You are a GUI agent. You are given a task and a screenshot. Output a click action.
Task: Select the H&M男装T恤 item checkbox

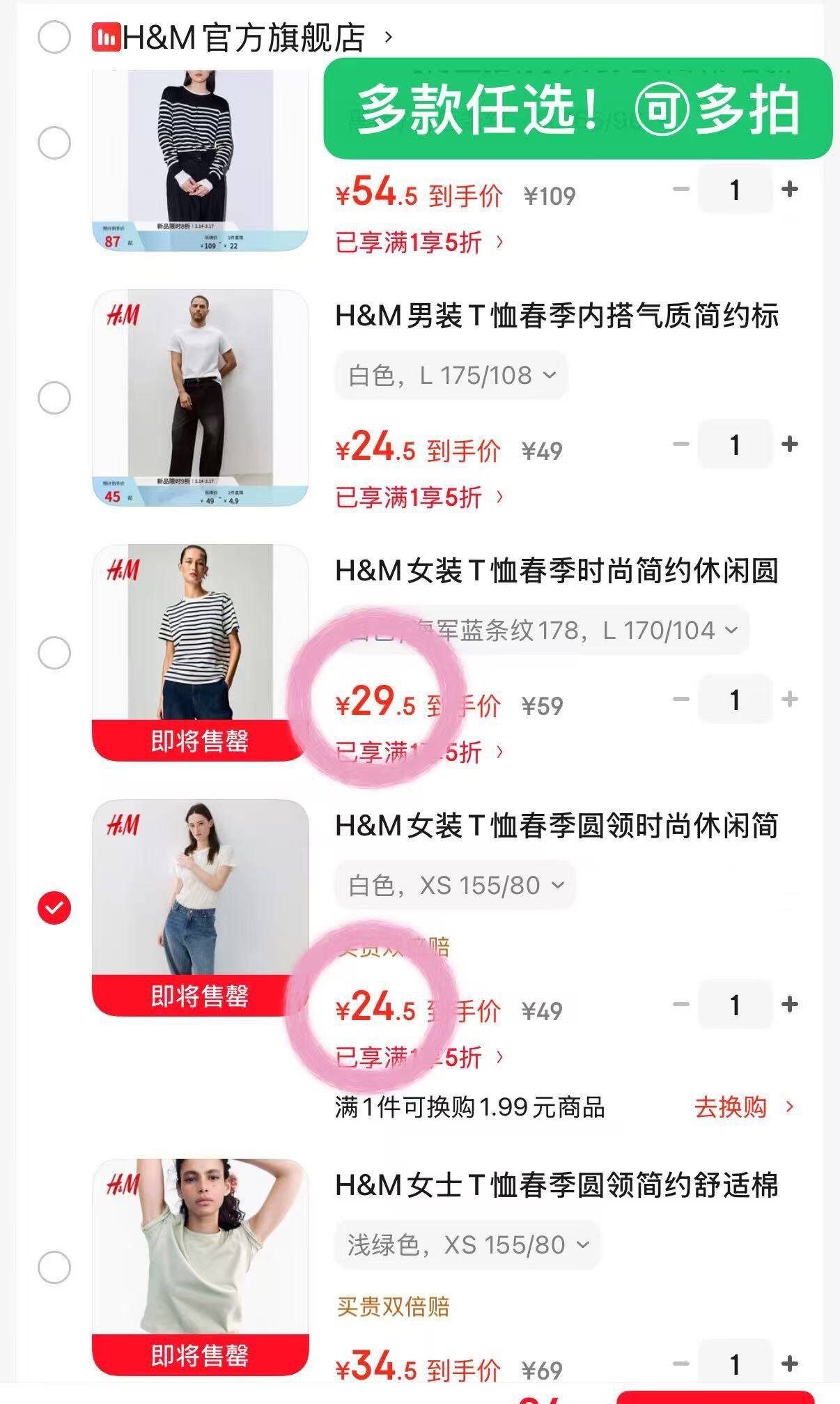54,398
